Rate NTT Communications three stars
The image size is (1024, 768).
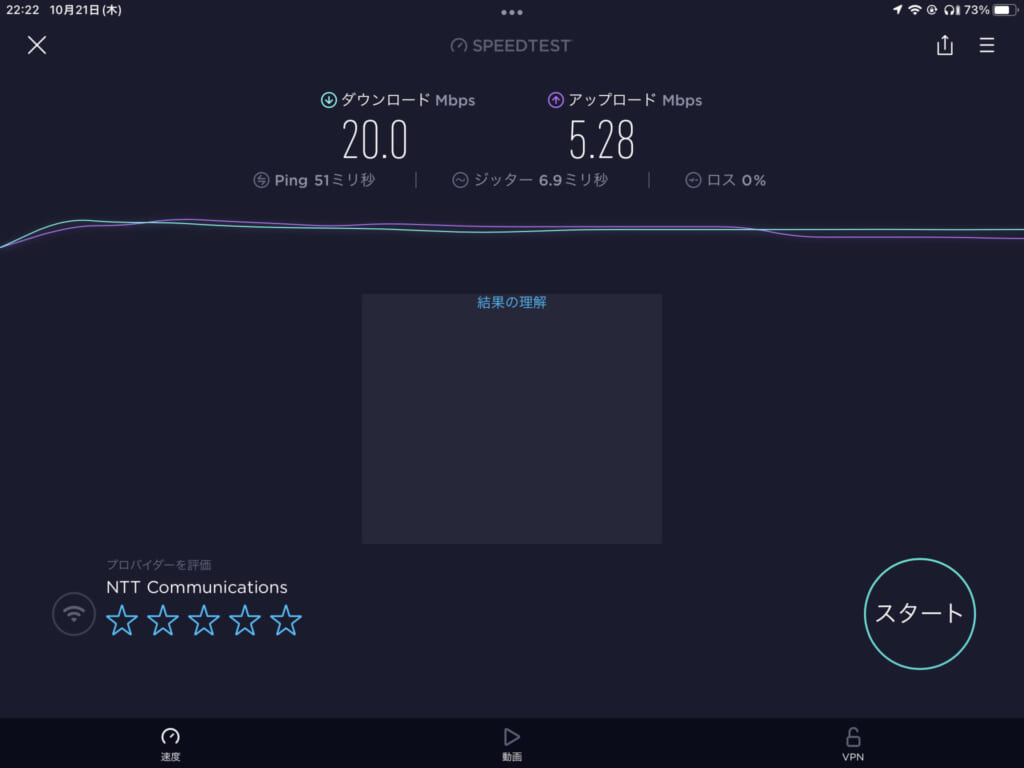pos(204,621)
